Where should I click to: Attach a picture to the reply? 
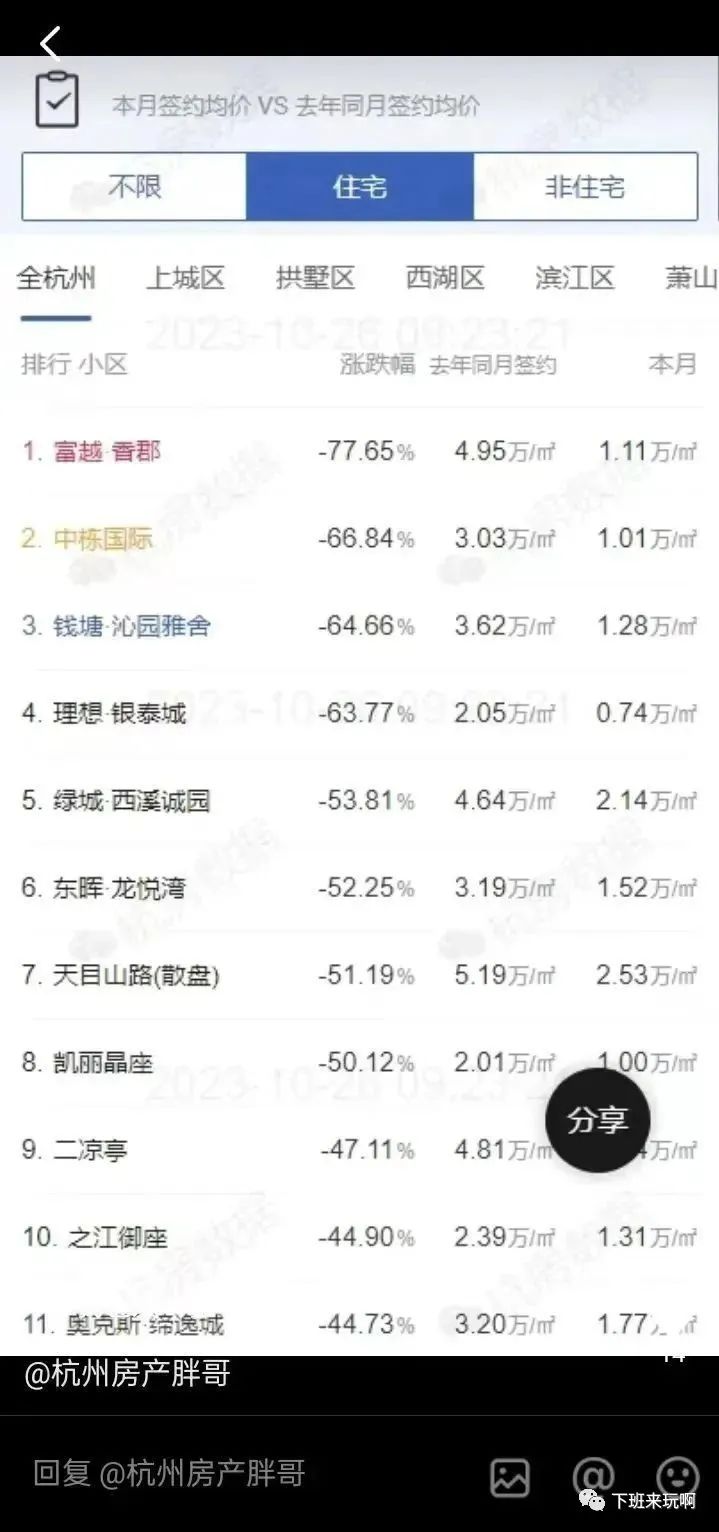[509, 1476]
